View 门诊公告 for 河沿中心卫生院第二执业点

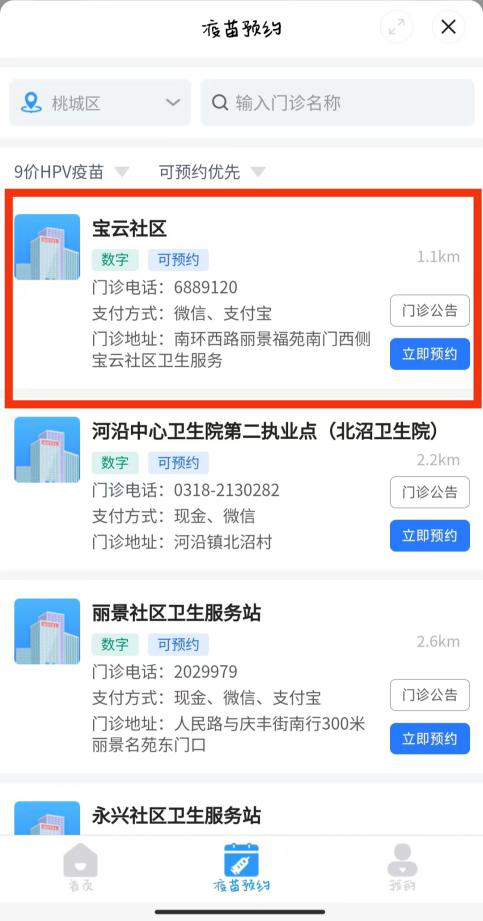pos(430,492)
